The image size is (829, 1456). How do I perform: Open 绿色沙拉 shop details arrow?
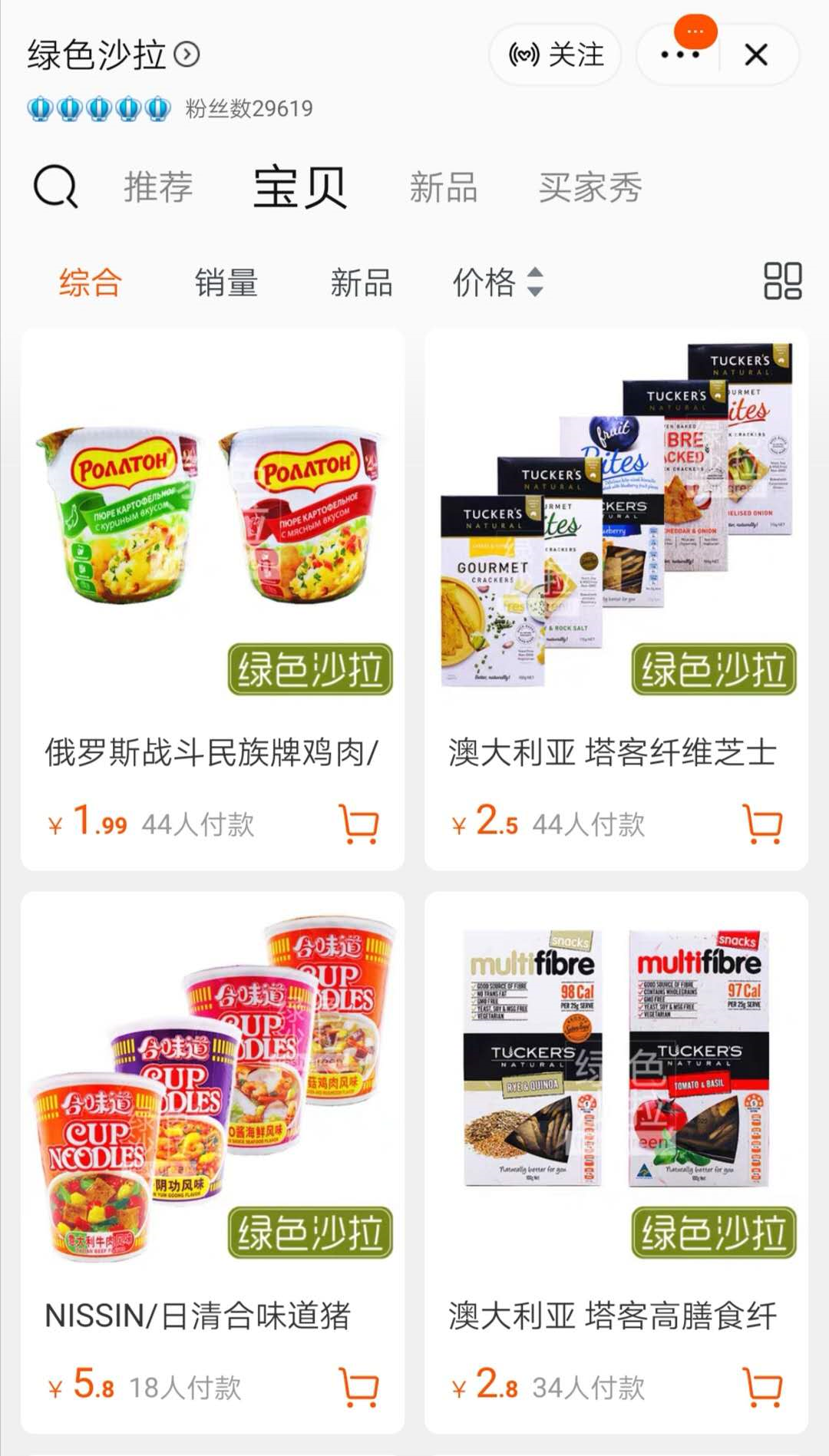click(187, 54)
